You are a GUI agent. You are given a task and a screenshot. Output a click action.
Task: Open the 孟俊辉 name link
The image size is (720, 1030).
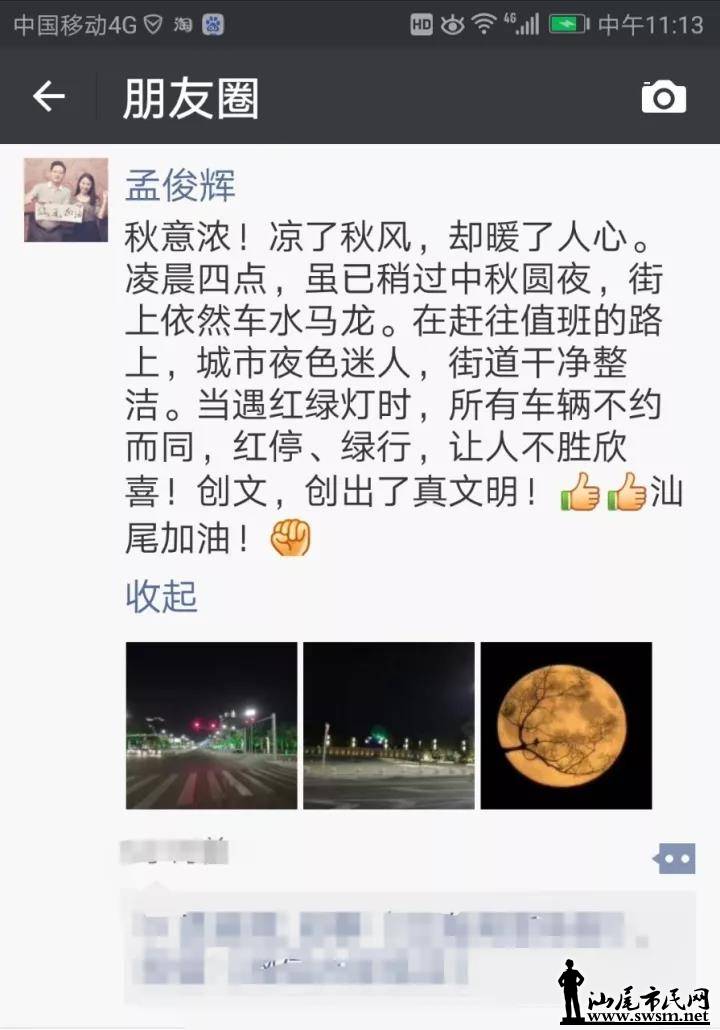180,185
